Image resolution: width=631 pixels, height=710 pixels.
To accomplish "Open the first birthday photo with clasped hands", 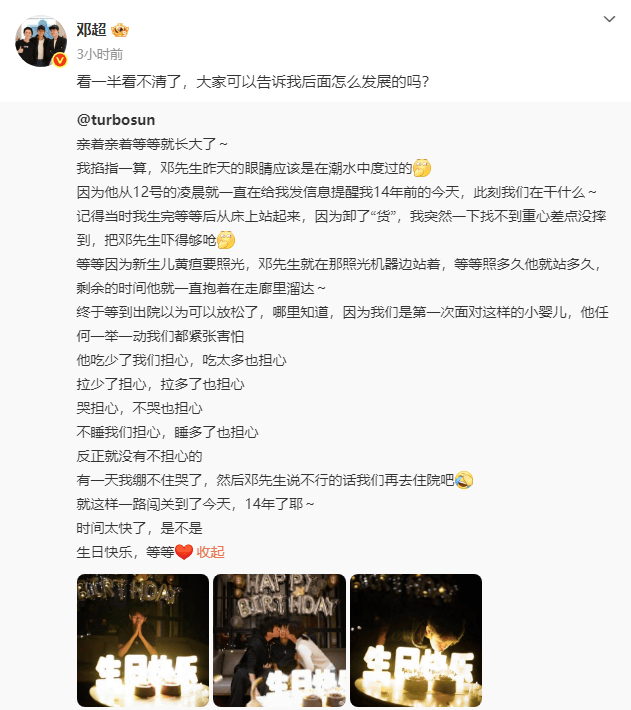I will tap(143, 640).
